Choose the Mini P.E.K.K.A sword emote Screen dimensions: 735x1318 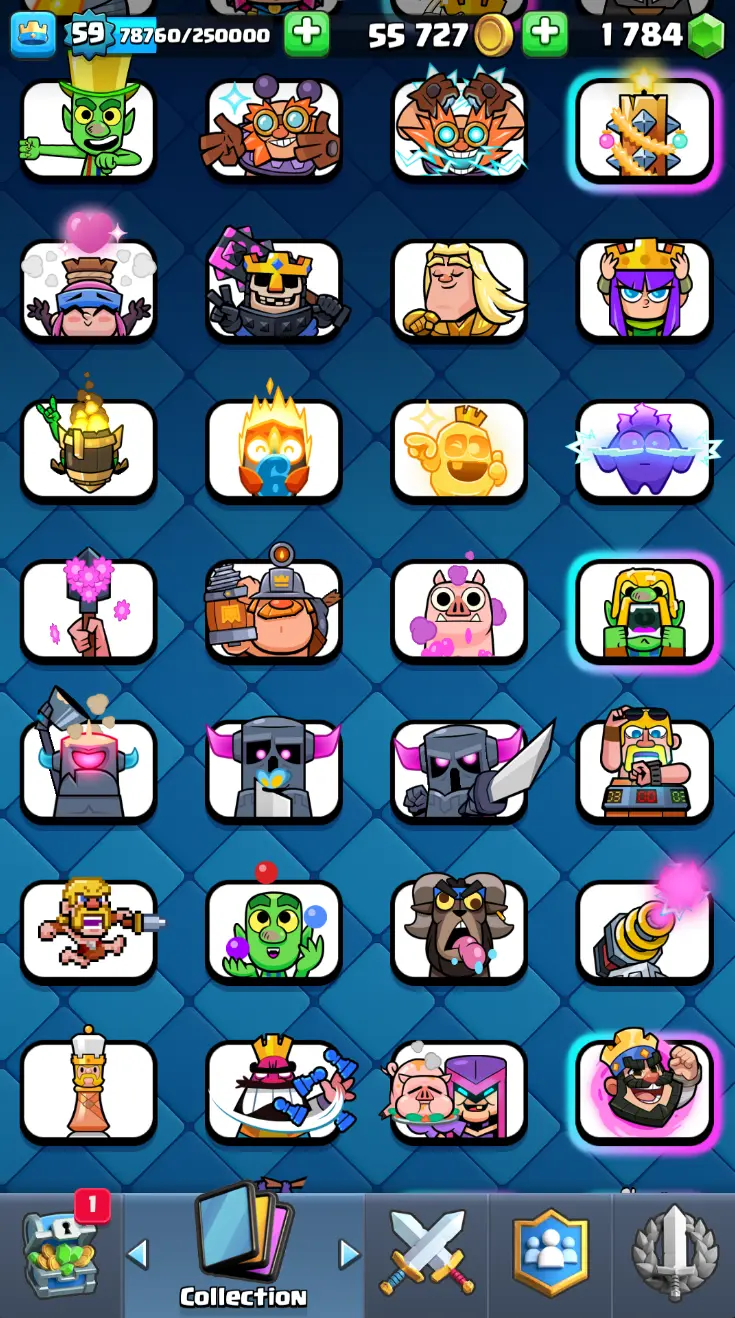(459, 770)
